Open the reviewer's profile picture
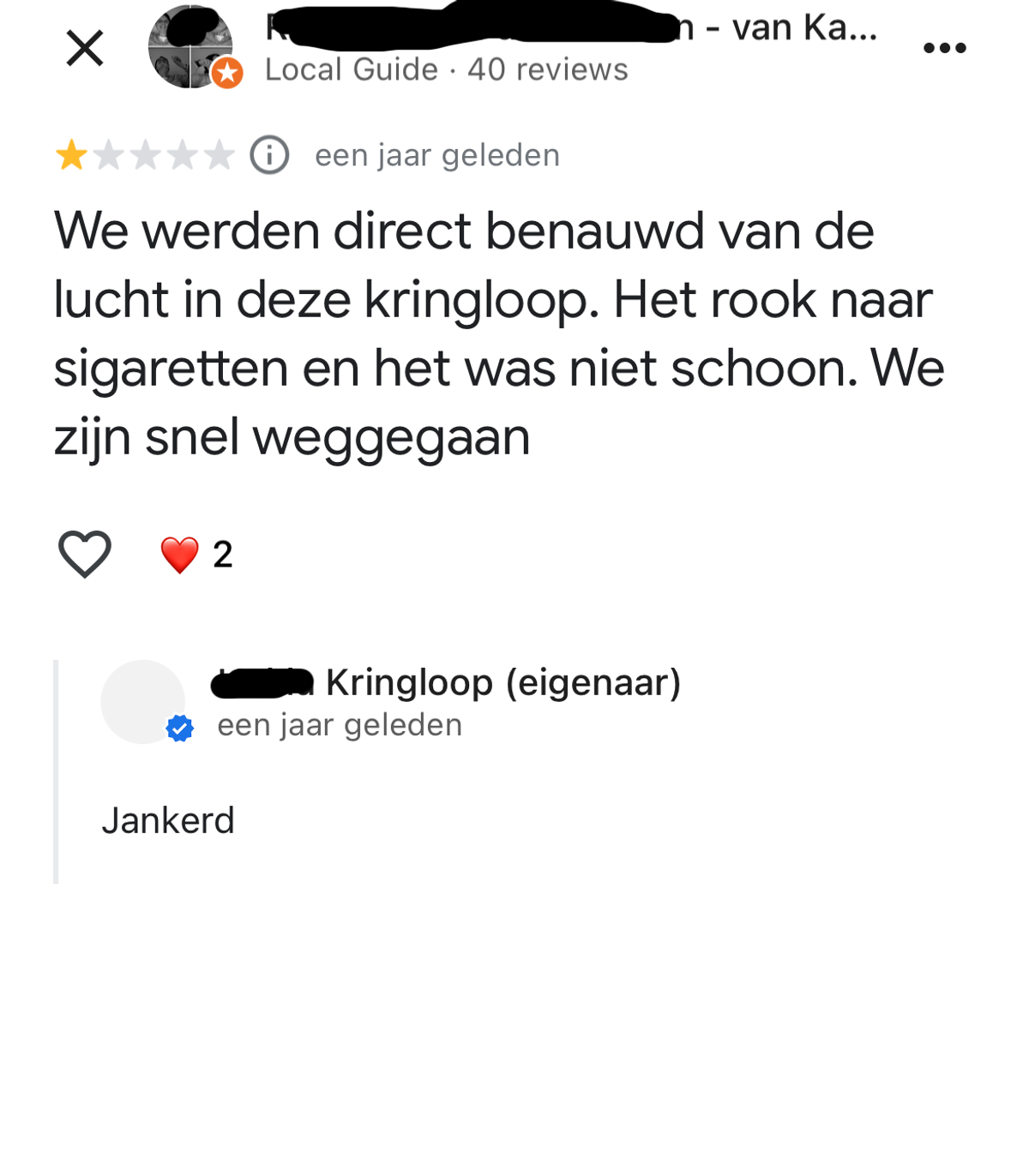The width and height of the screenshot is (1029, 1176). click(x=190, y=48)
